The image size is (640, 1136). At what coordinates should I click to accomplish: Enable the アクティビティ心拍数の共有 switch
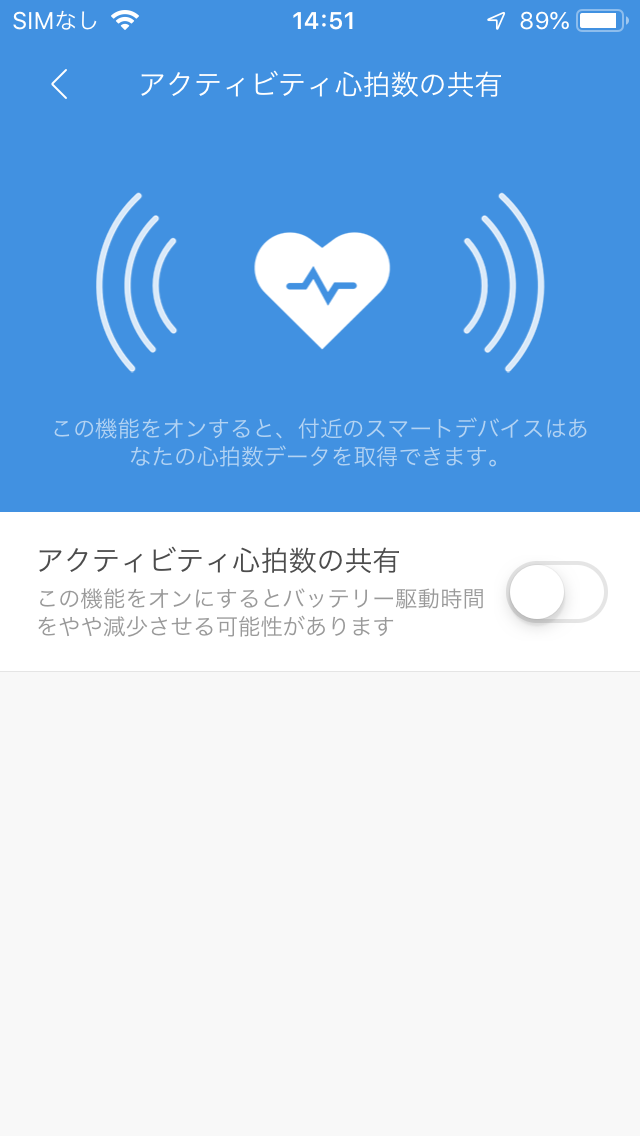[557, 592]
